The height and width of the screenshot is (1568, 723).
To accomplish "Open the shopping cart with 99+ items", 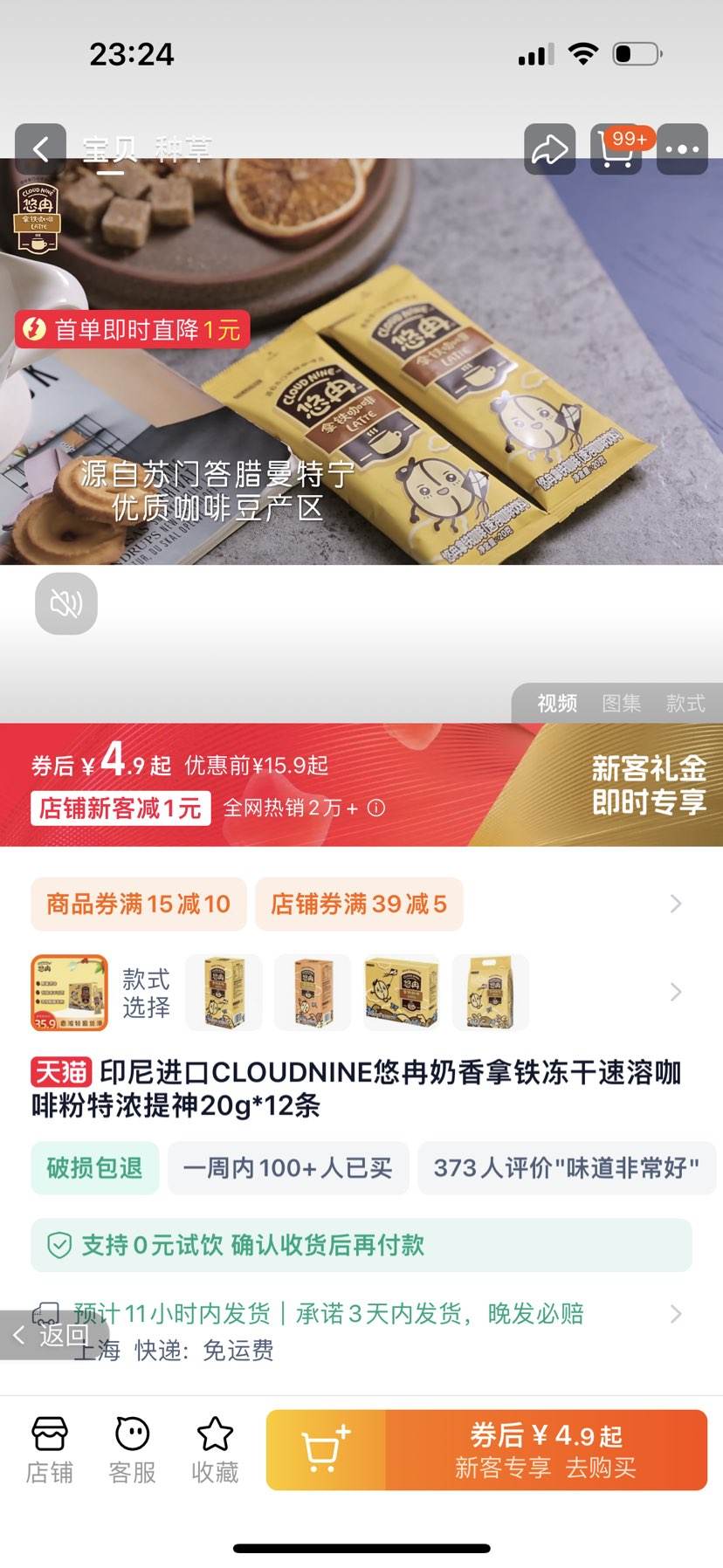I will [616, 148].
